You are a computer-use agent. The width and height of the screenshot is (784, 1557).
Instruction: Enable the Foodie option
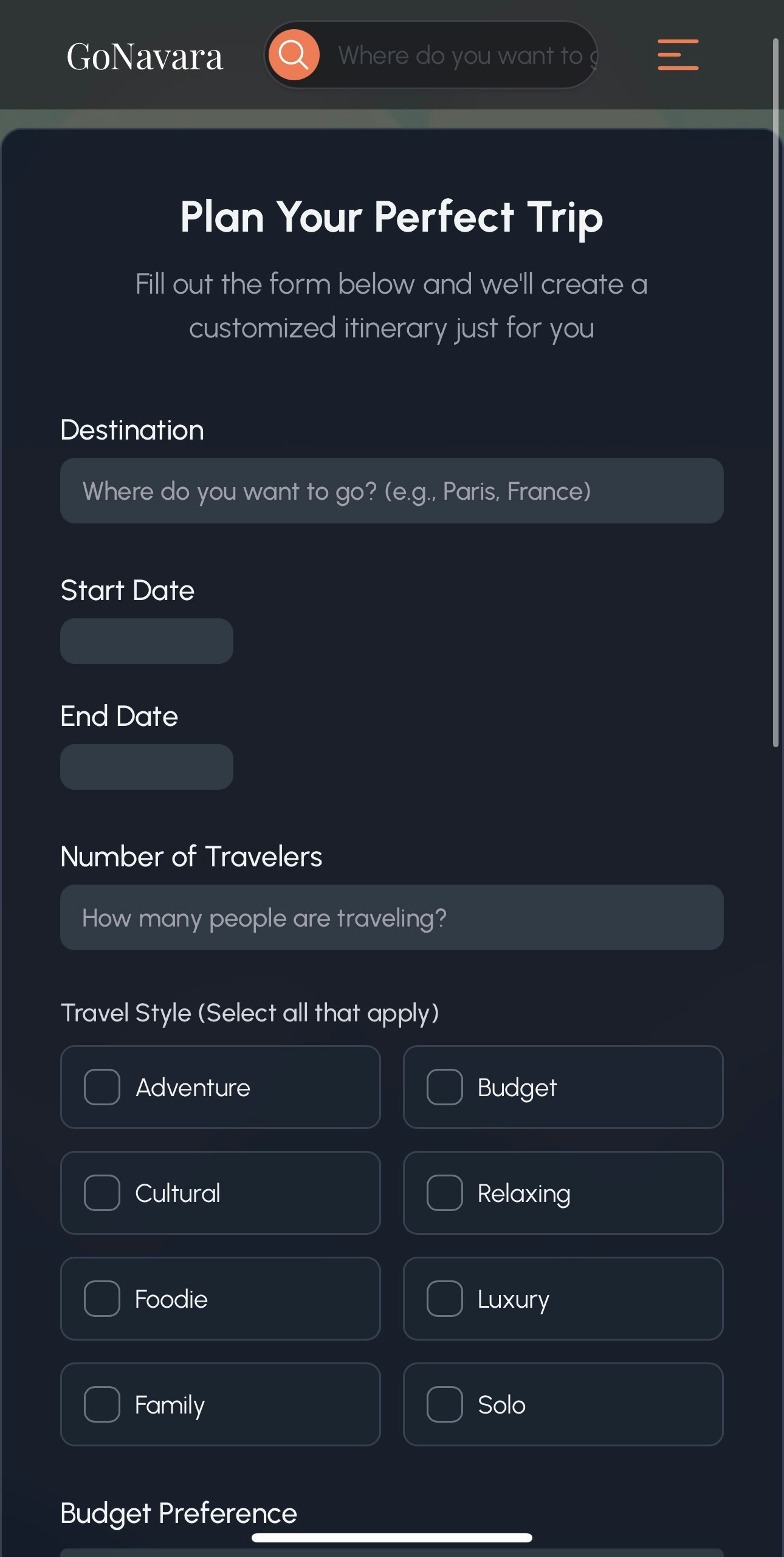pyautogui.click(x=102, y=1299)
